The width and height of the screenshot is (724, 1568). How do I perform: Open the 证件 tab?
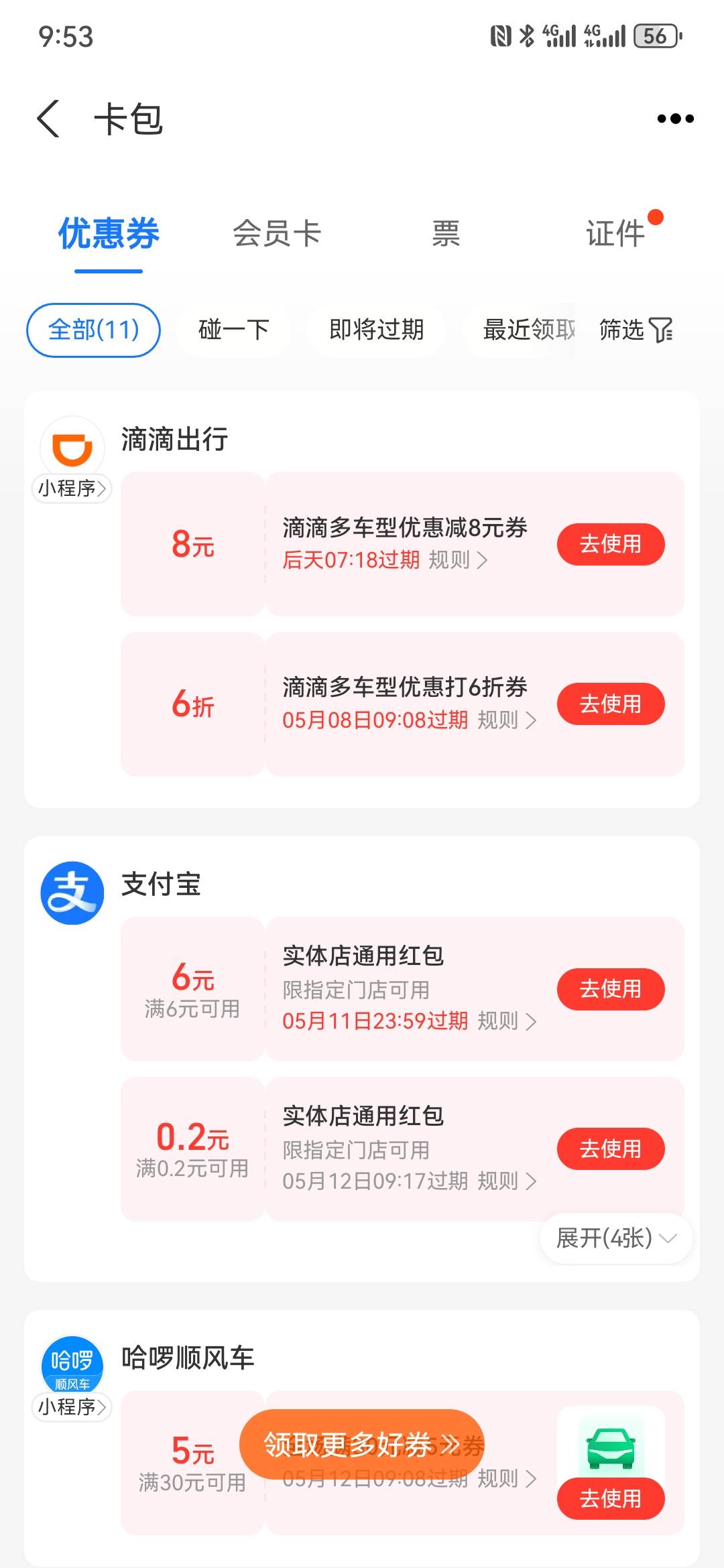[615, 234]
